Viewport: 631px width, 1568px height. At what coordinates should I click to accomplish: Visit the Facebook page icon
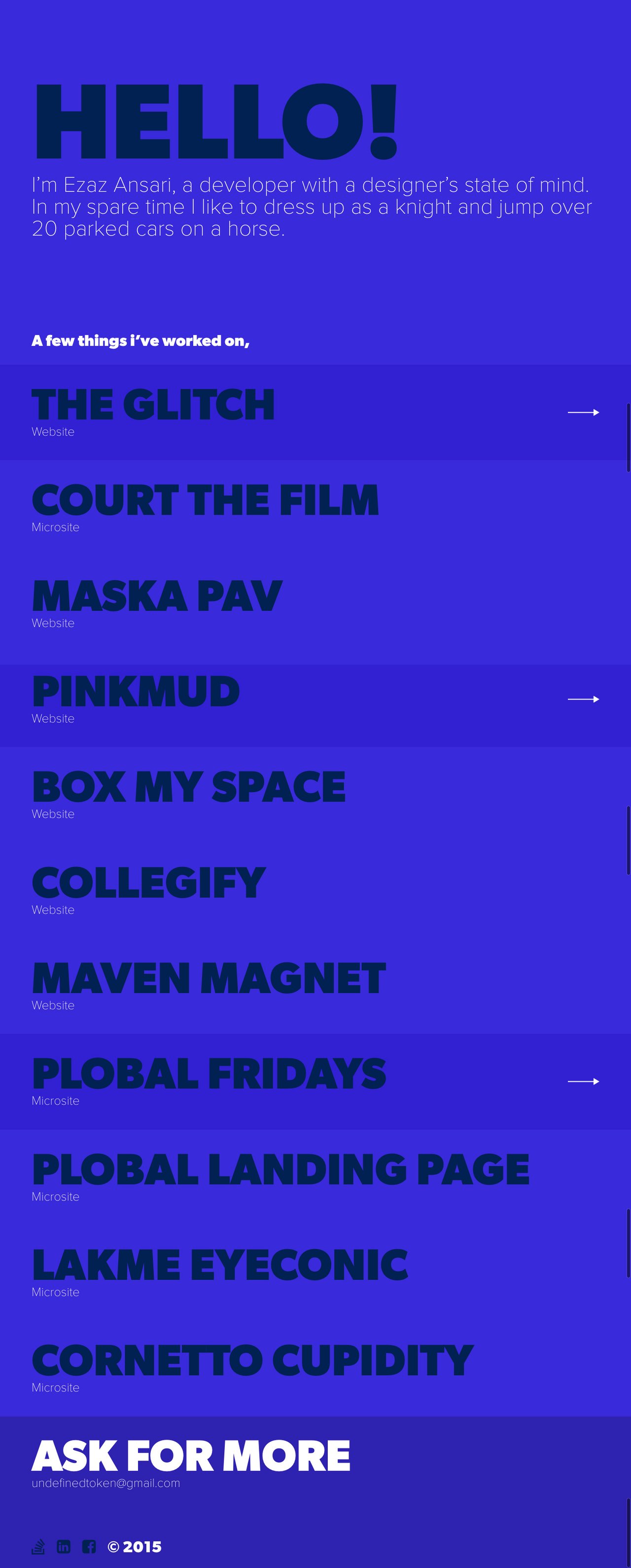coord(89,1546)
